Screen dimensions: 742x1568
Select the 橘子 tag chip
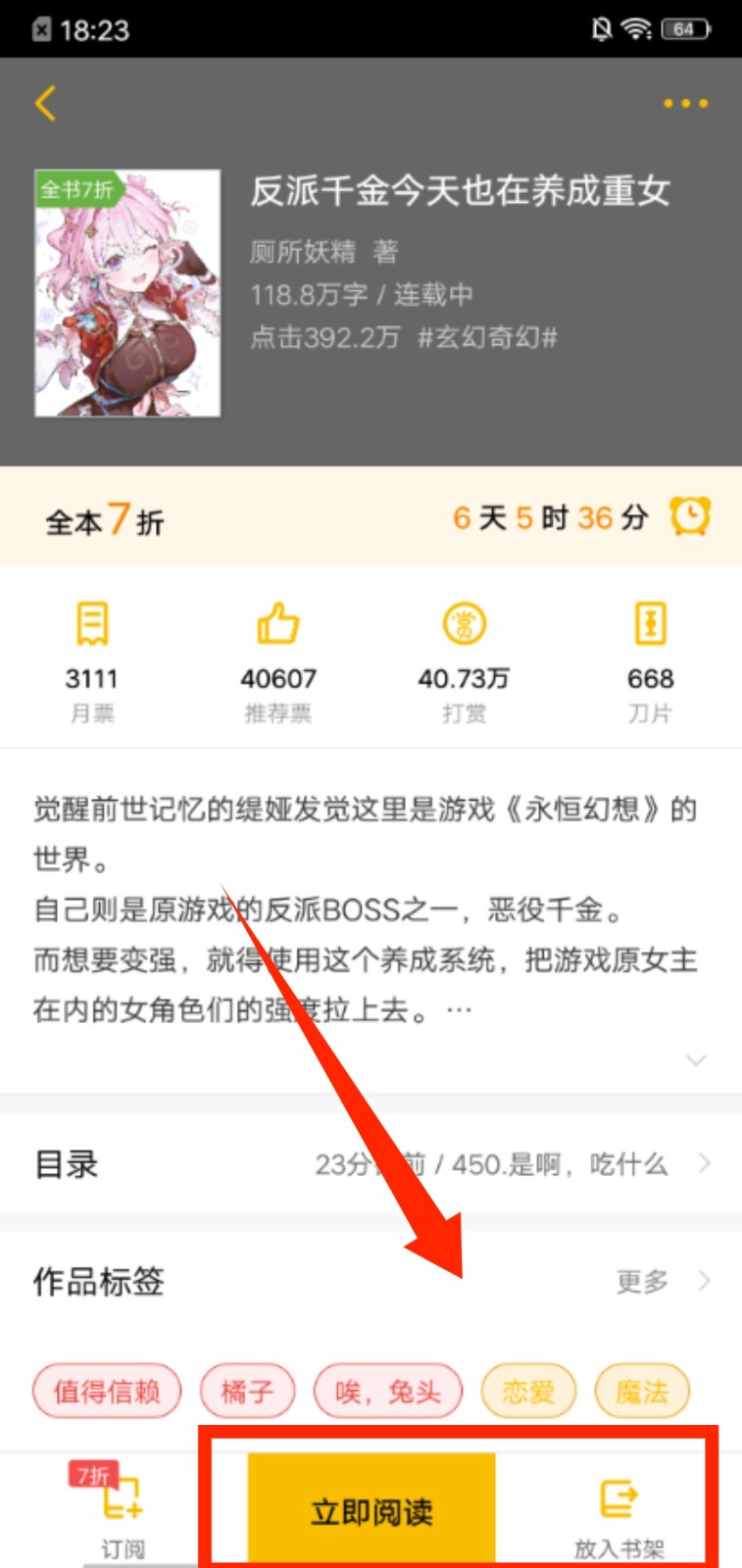[247, 1391]
